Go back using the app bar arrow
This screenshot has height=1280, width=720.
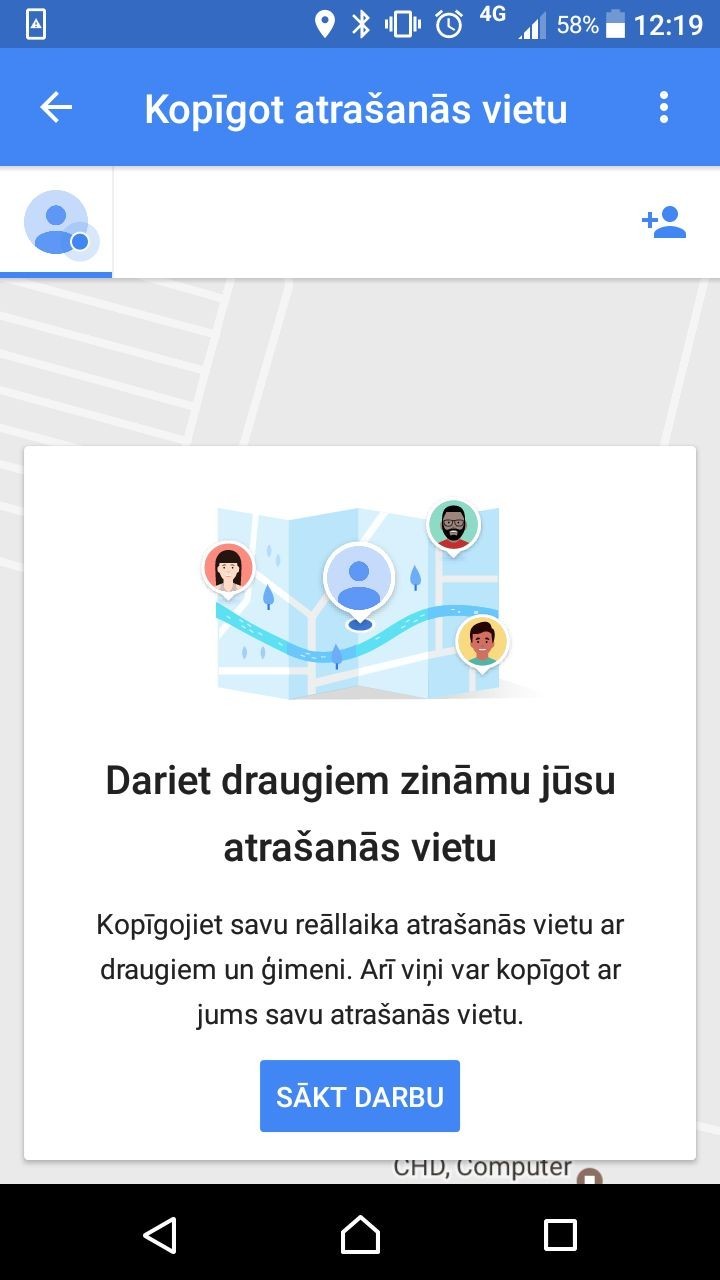point(56,108)
